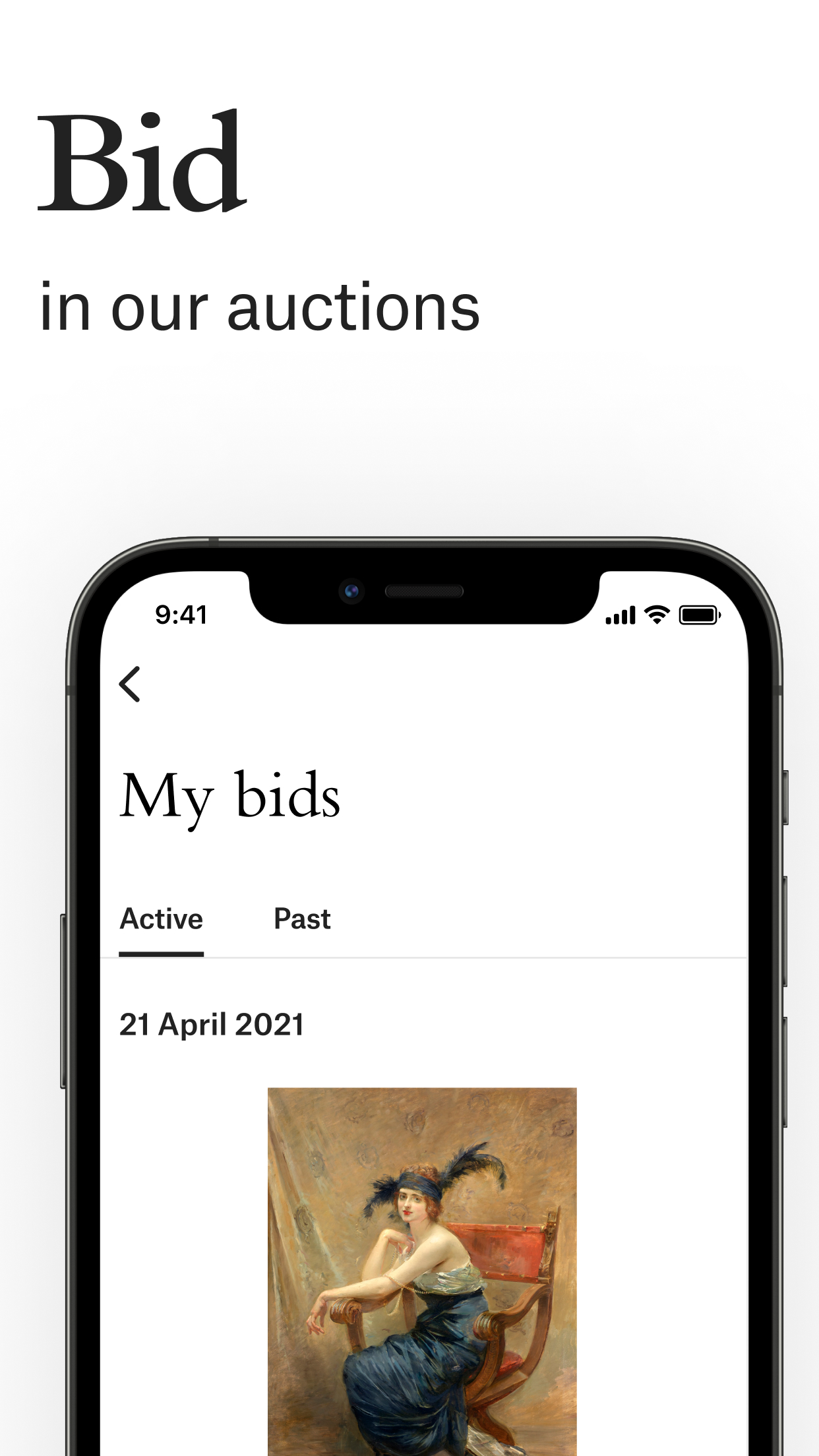819x1456 pixels.
Task: Select the back navigation arrow at top left
Action: pyautogui.click(x=129, y=682)
